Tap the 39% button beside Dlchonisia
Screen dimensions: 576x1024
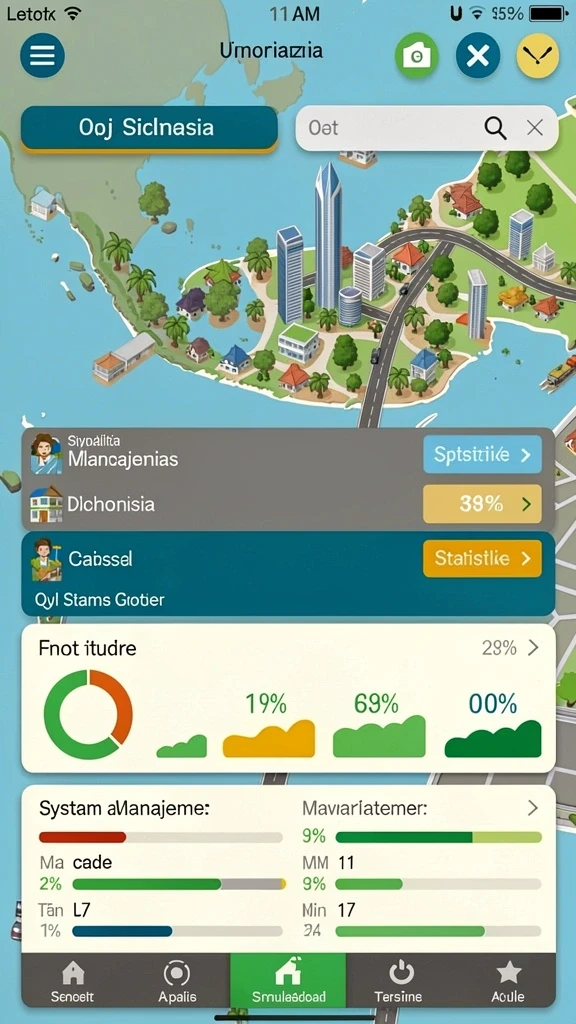point(483,504)
